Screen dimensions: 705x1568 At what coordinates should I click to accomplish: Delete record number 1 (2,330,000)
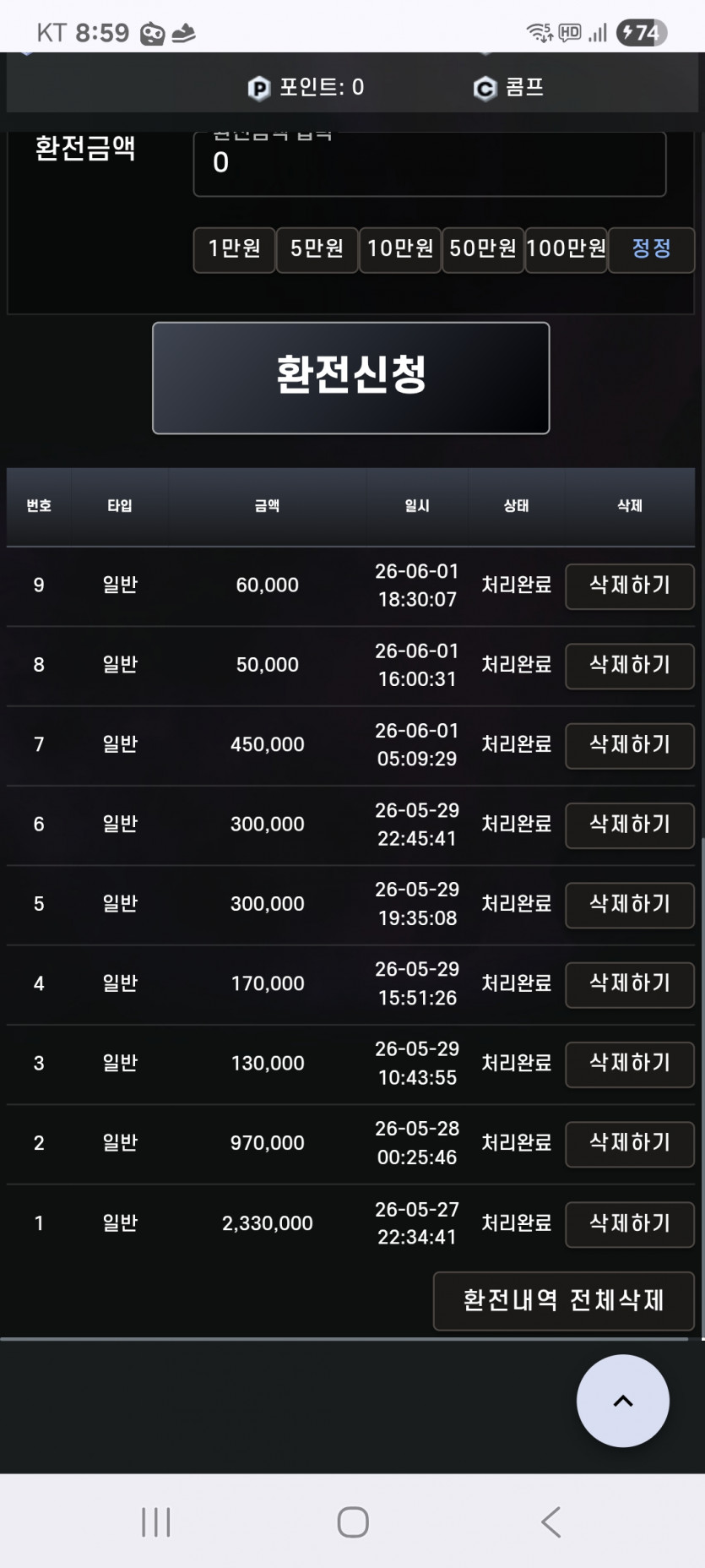(630, 1224)
